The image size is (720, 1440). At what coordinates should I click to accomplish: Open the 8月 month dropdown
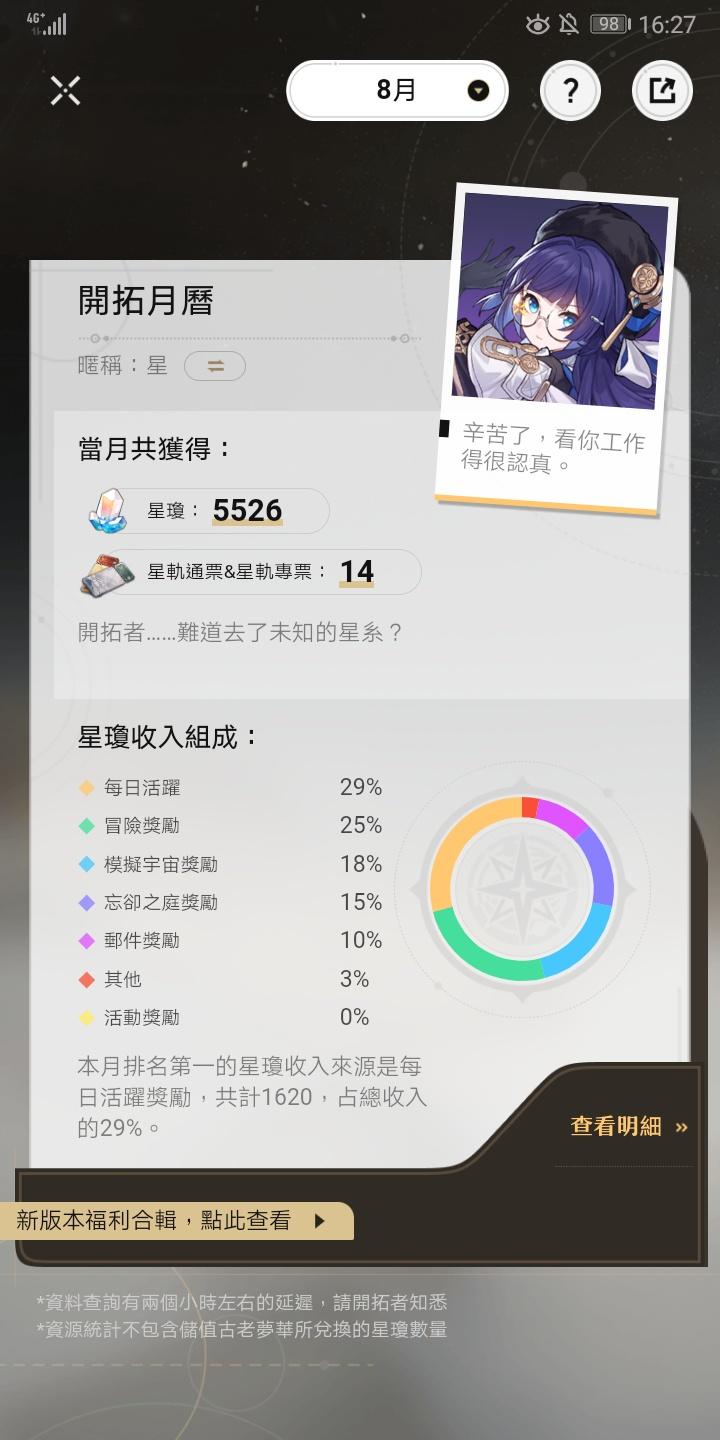[x=398, y=91]
